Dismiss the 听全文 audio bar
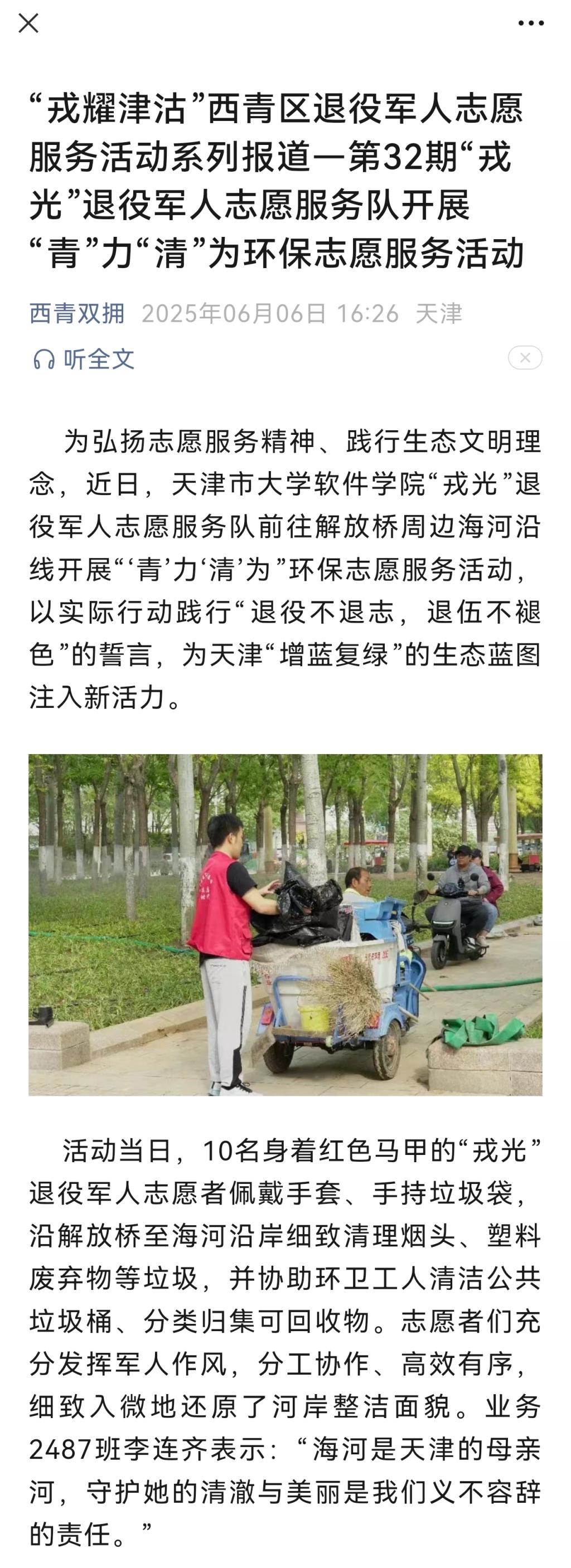 click(x=525, y=358)
